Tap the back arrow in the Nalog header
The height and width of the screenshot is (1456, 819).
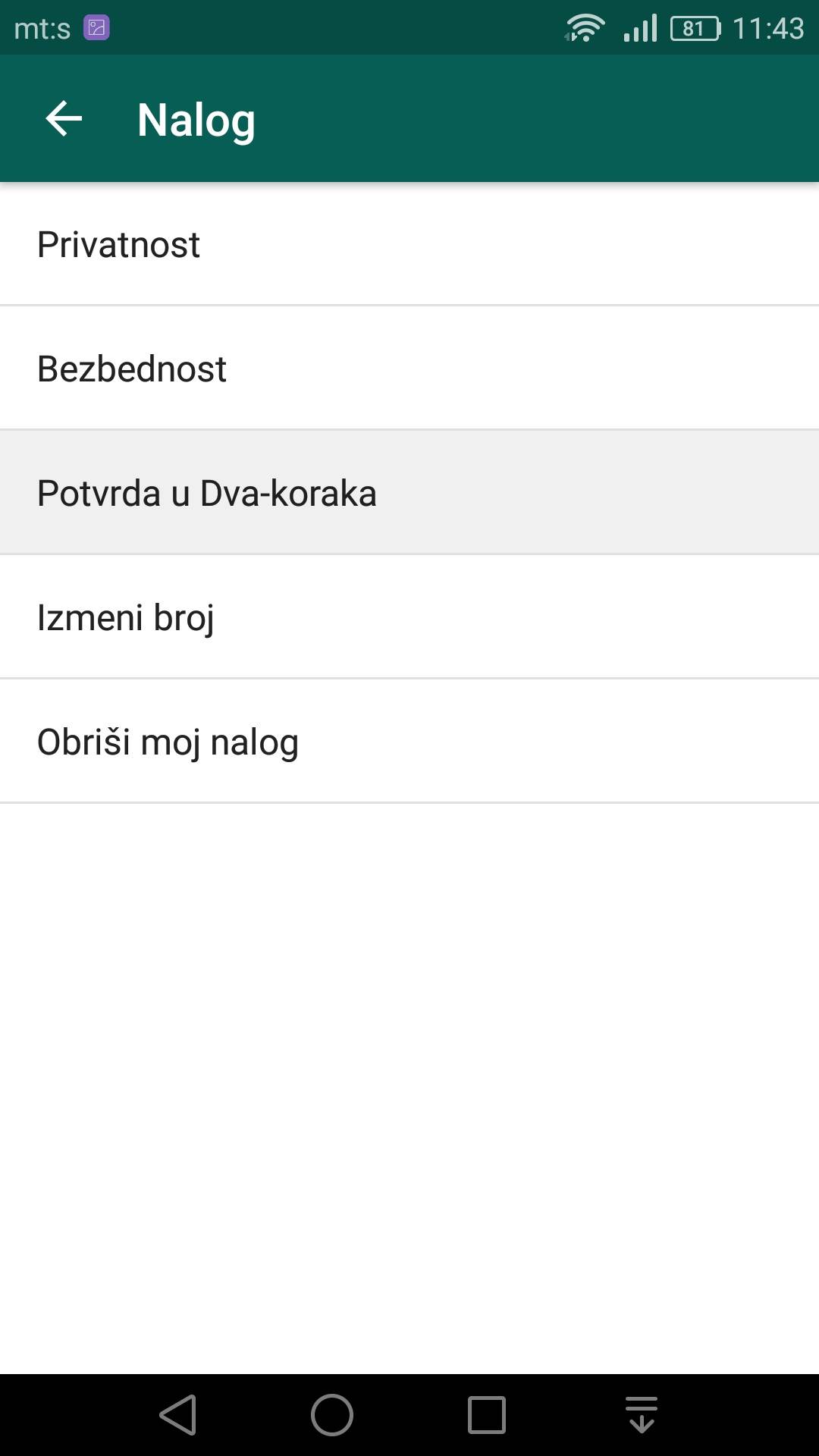pyautogui.click(x=63, y=118)
